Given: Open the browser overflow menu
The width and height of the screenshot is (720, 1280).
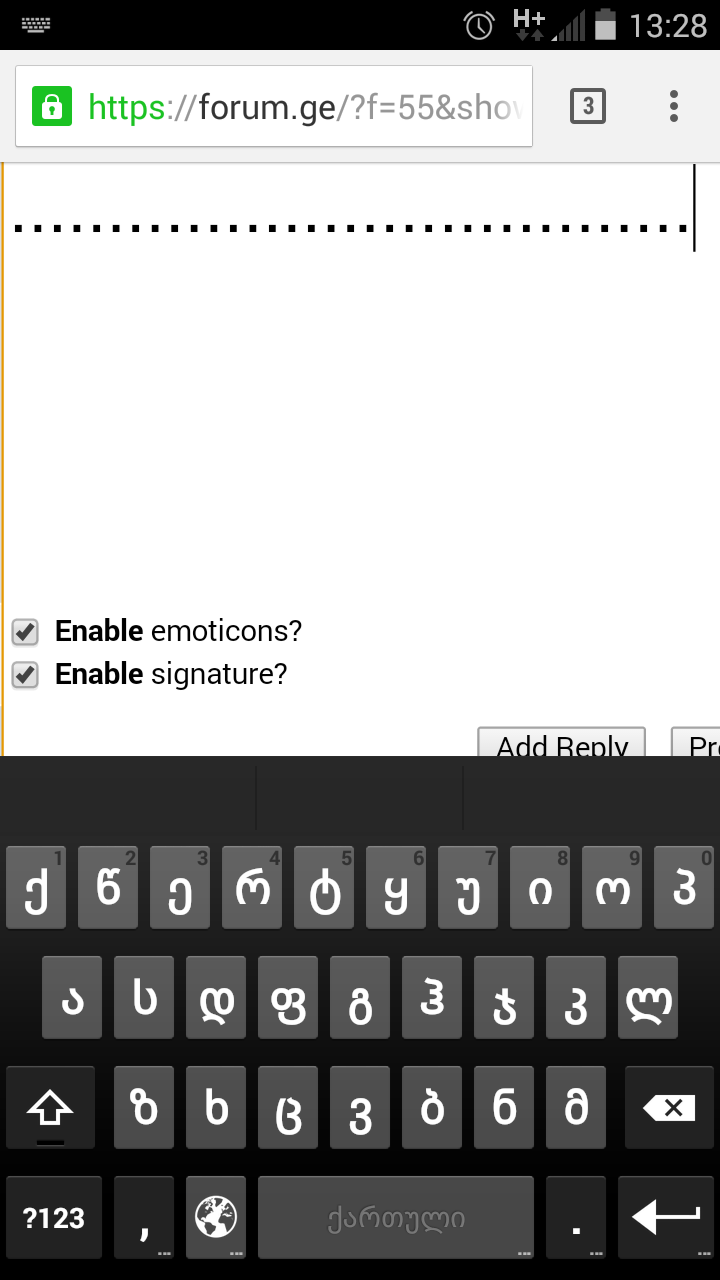Looking at the screenshot, I should coord(674,106).
